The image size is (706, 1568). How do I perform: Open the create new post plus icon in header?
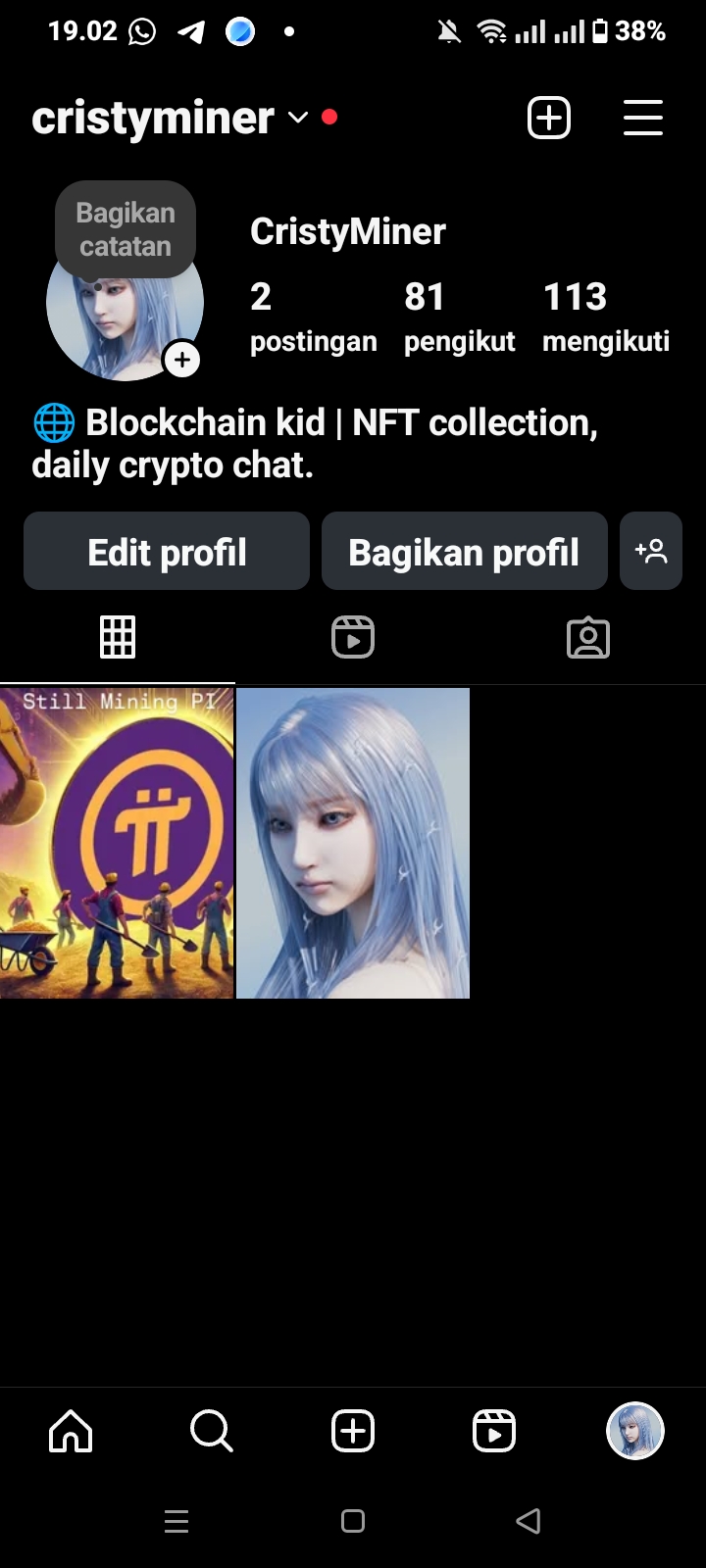tap(549, 119)
